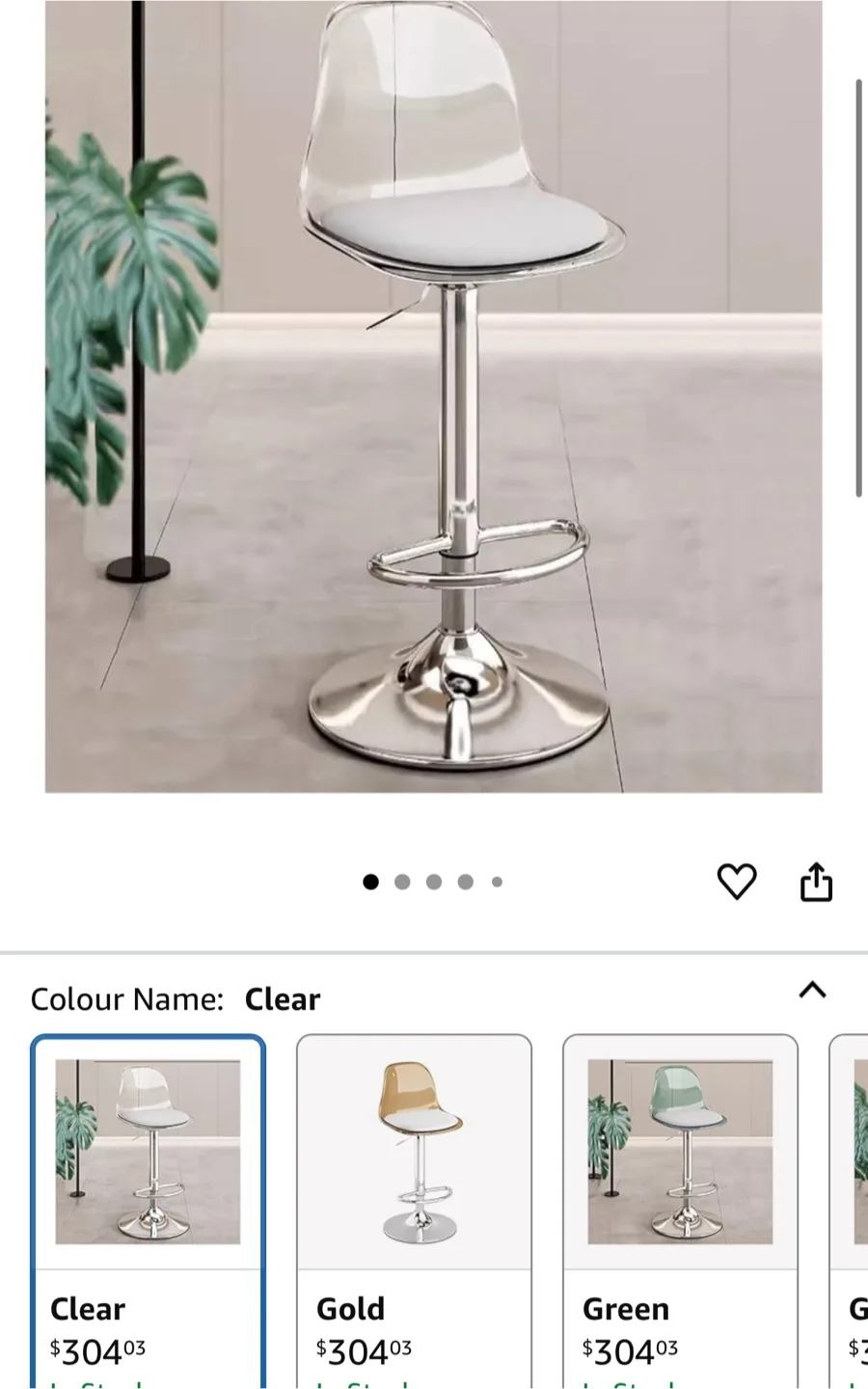The height and width of the screenshot is (1389, 868).
Task: Collapse the Colour Name section with the chevron
Action: pyautogui.click(x=813, y=992)
